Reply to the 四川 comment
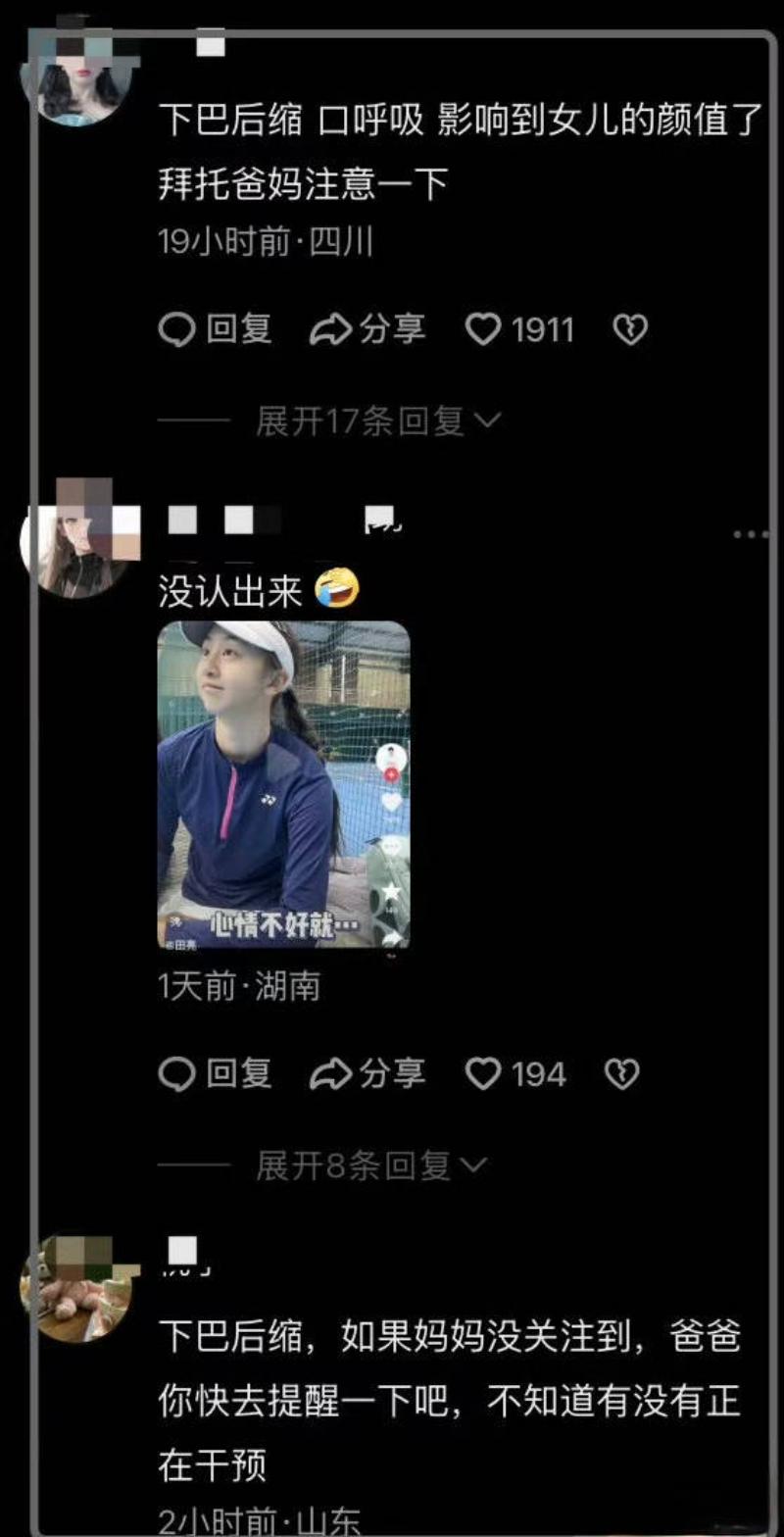The width and height of the screenshot is (784, 1537). pos(215,330)
